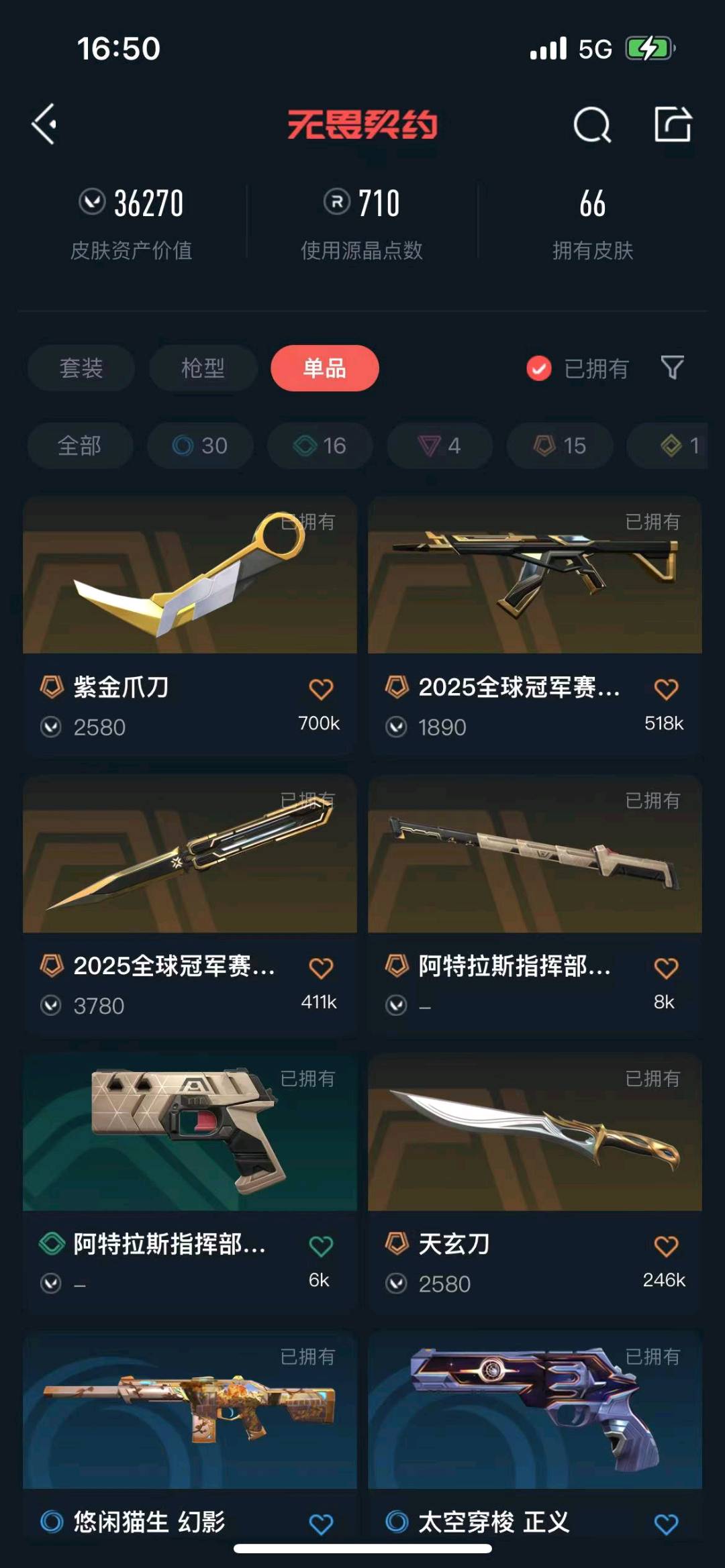Open the 紫金爪刀 skin card

tap(190, 627)
